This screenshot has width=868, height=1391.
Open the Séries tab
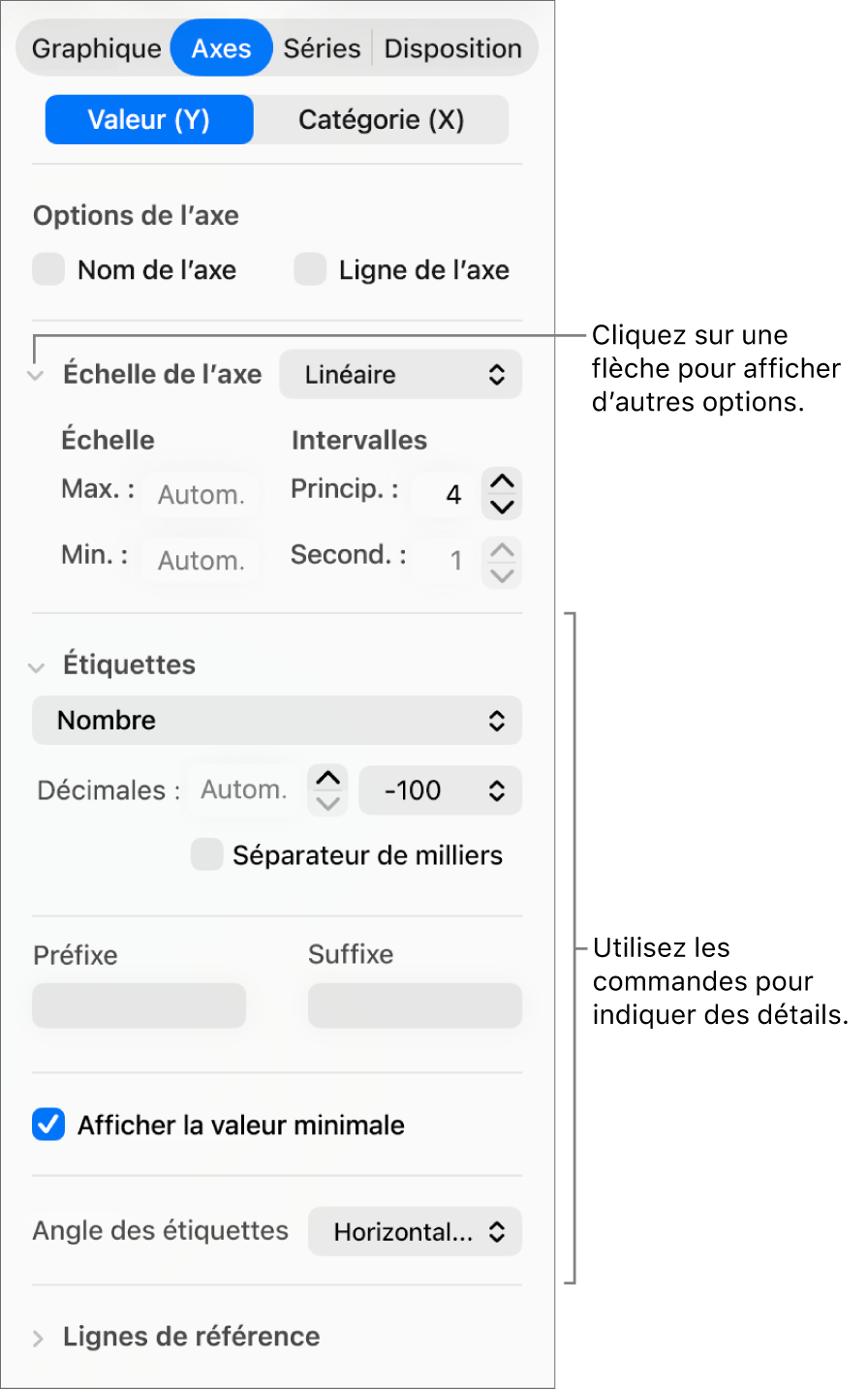pos(322,48)
